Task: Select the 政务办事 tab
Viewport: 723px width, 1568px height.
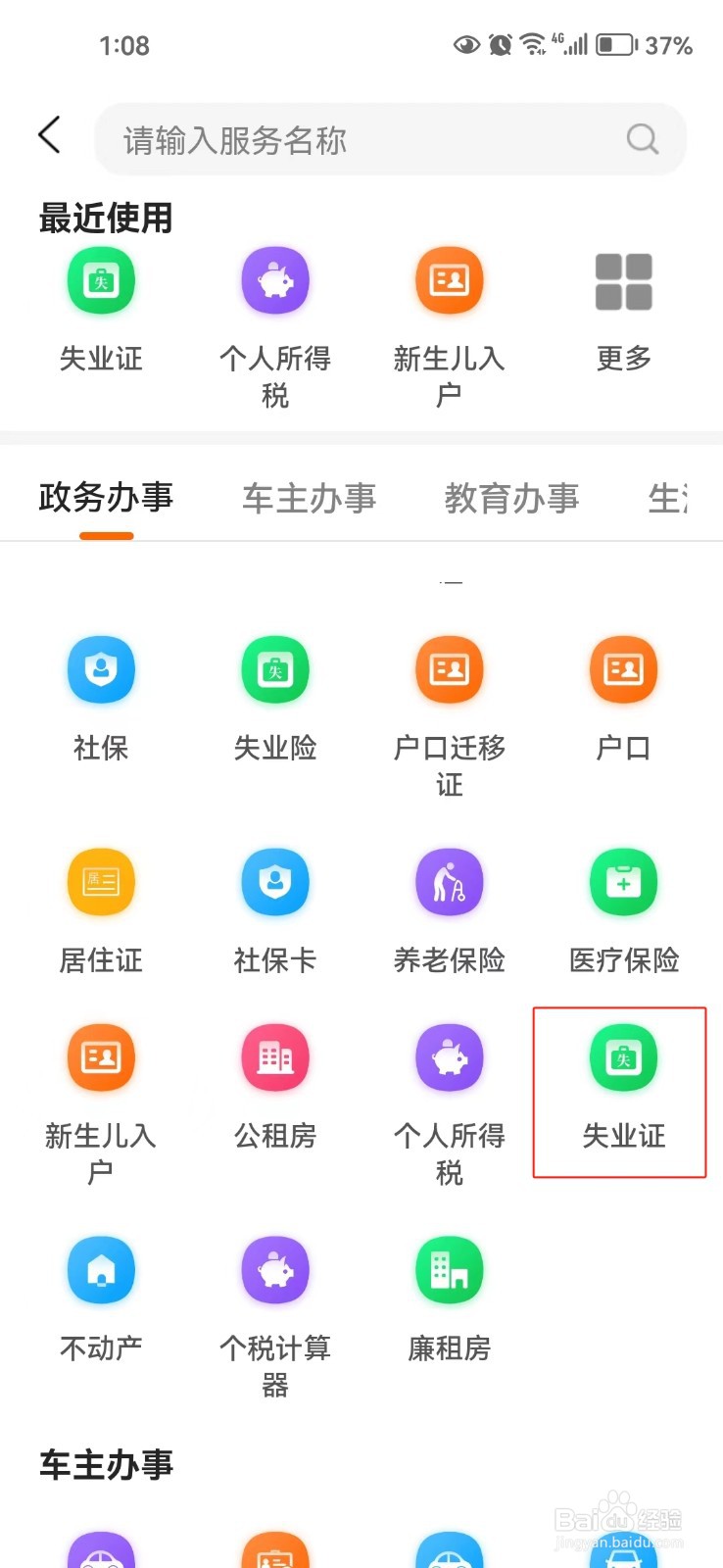Action: tap(105, 498)
